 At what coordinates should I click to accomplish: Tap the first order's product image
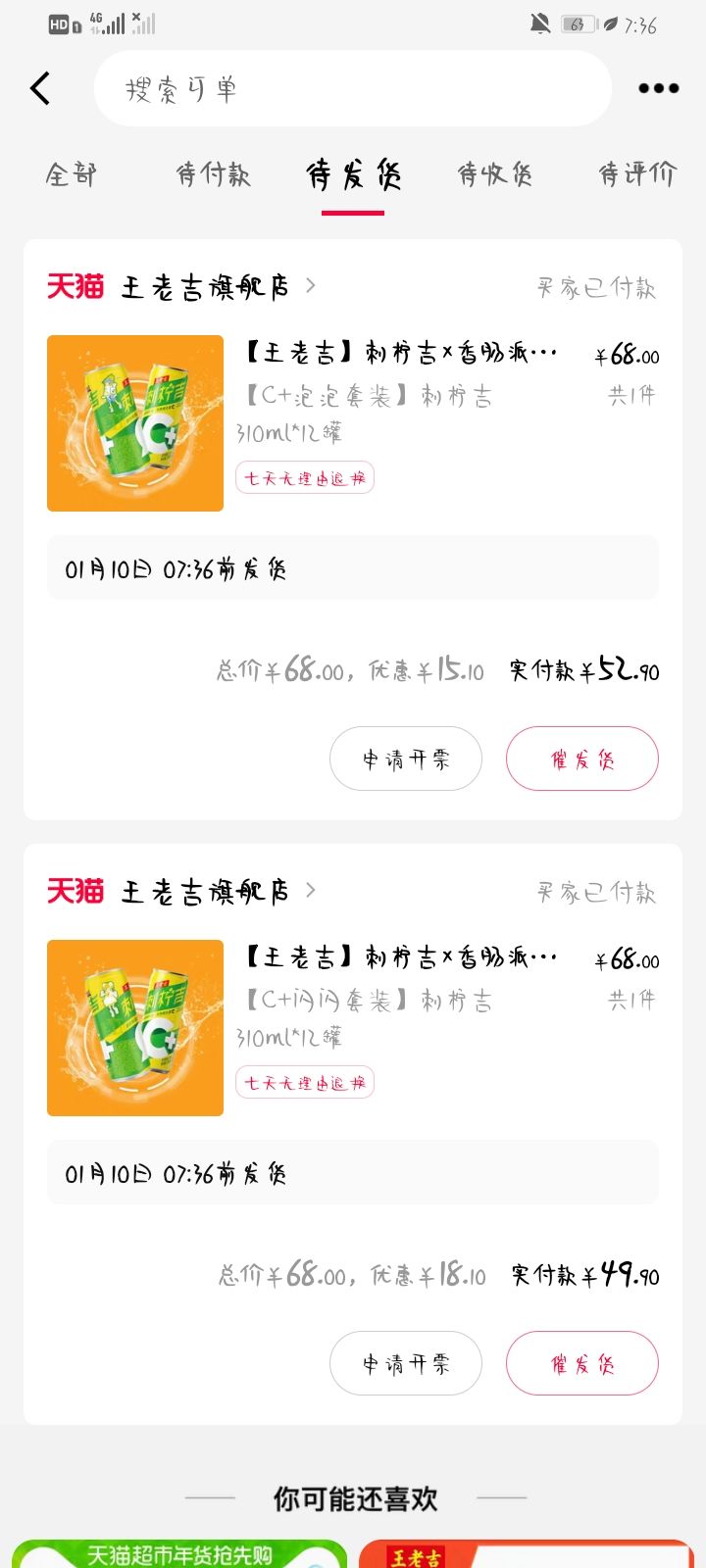[134, 423]
